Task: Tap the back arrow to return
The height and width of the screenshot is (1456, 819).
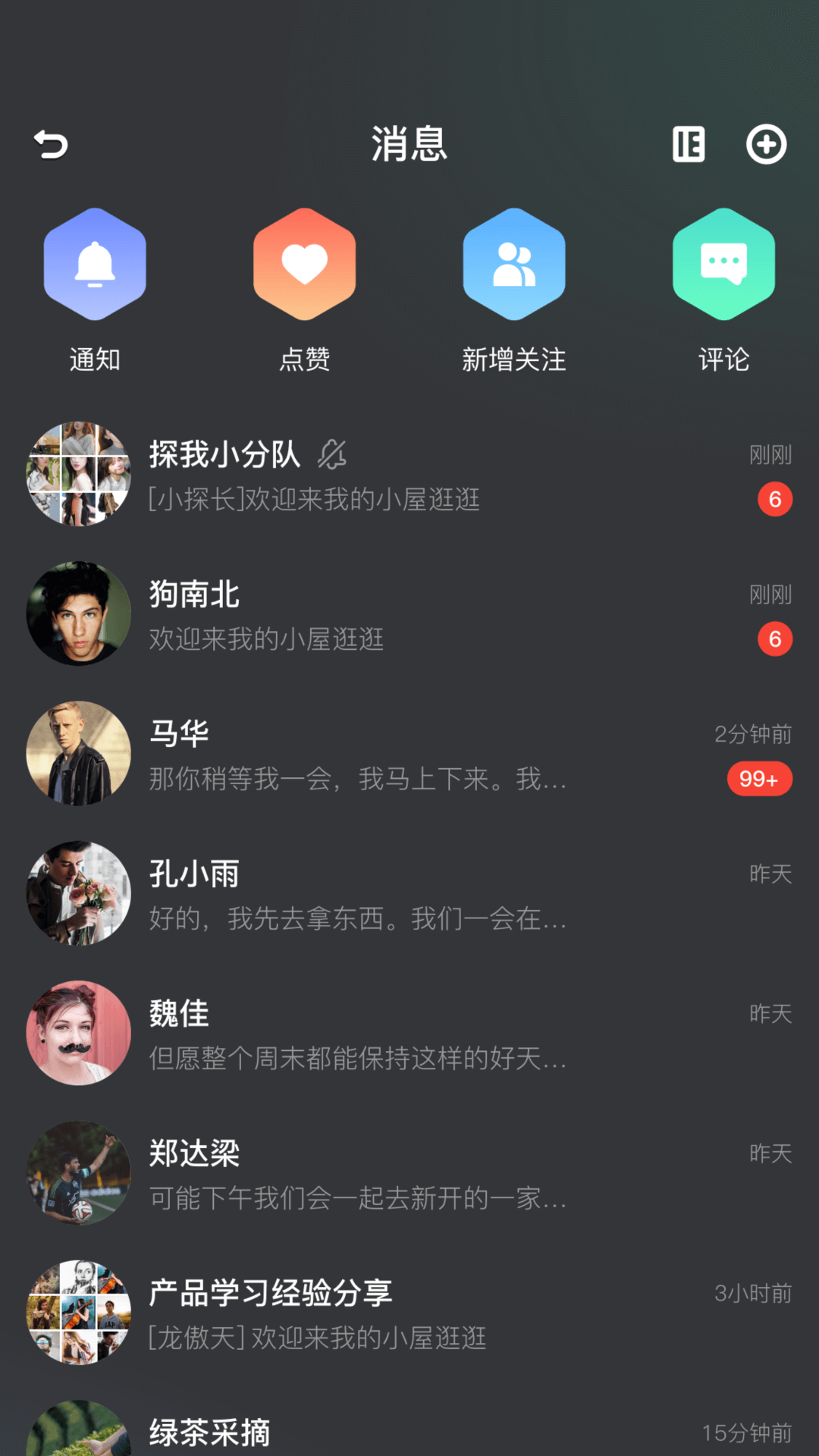Action: click(49, 144)
